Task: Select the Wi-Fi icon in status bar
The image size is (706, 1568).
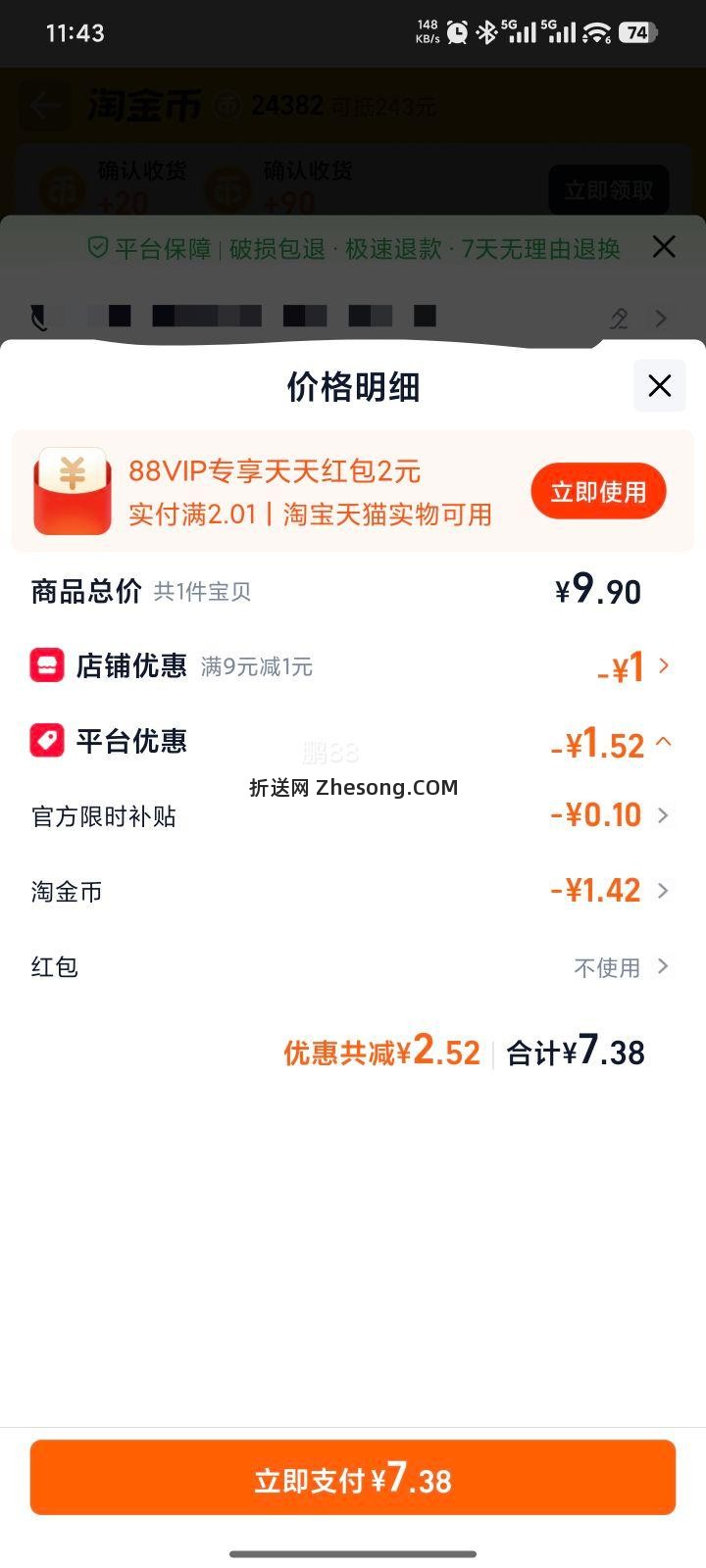Action: tap(595, 30)
